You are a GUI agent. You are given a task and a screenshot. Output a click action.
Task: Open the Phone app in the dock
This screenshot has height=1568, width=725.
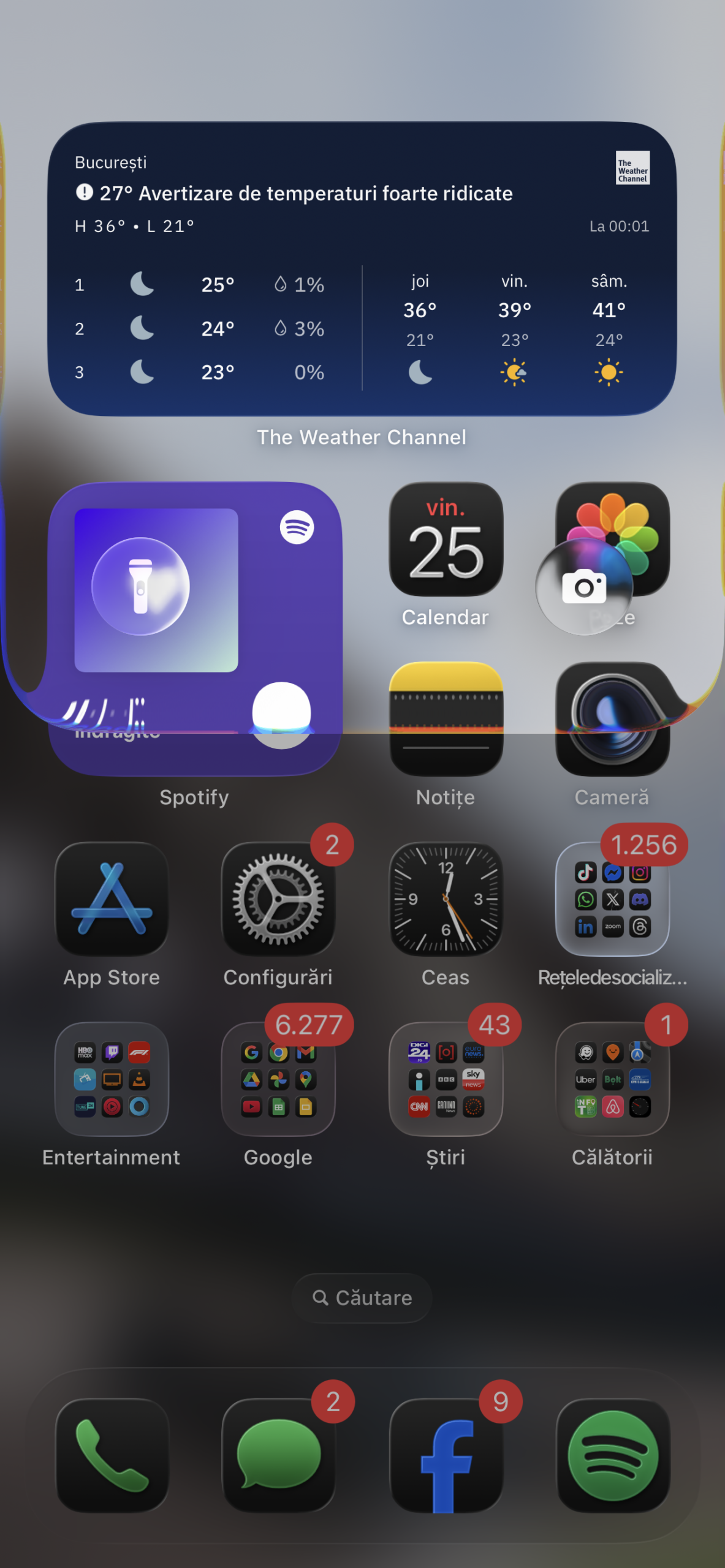112,1455
